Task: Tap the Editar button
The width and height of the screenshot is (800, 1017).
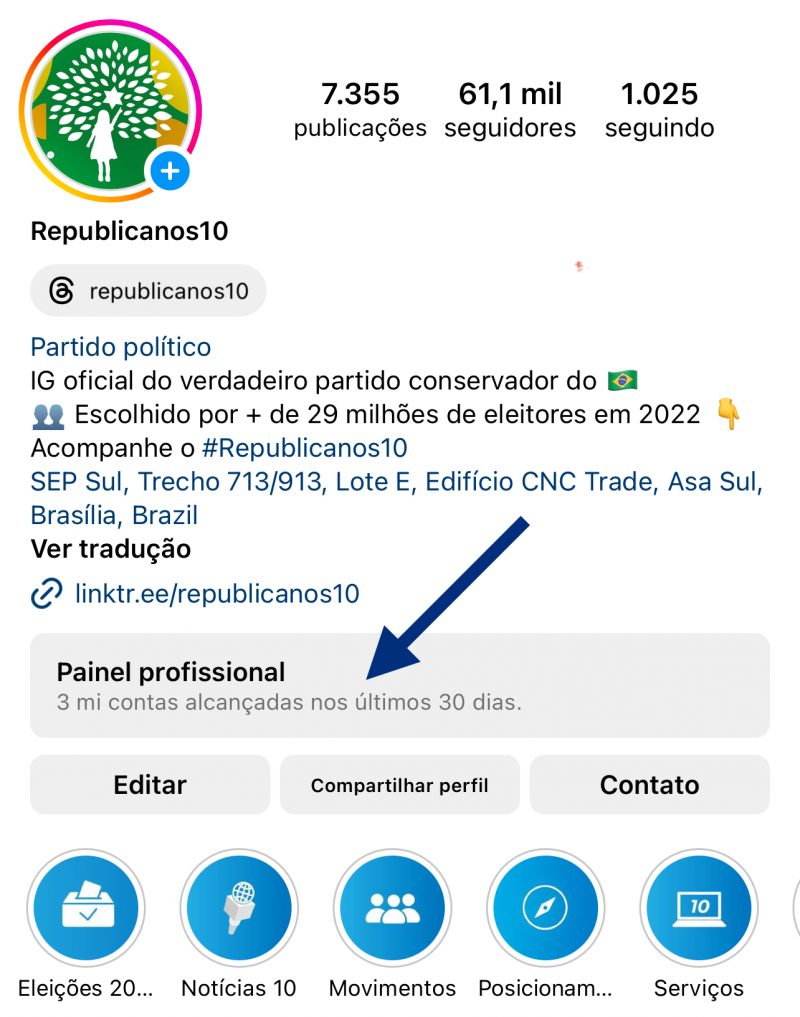Action: click(x=150, y=785)
